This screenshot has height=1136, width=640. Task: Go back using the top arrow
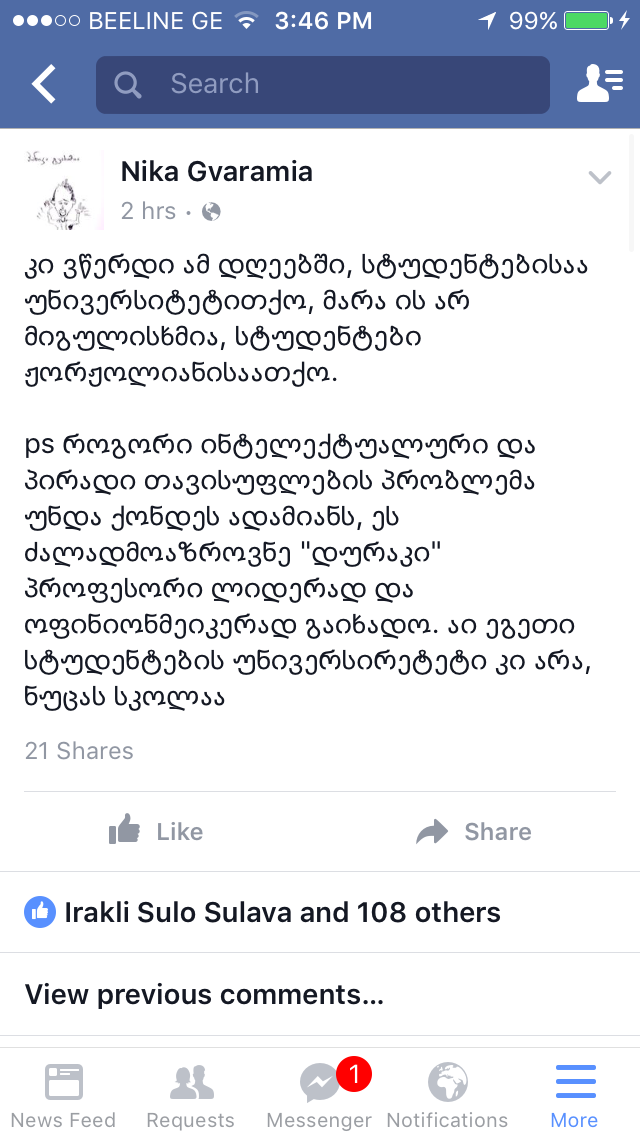tap(44, 85)
